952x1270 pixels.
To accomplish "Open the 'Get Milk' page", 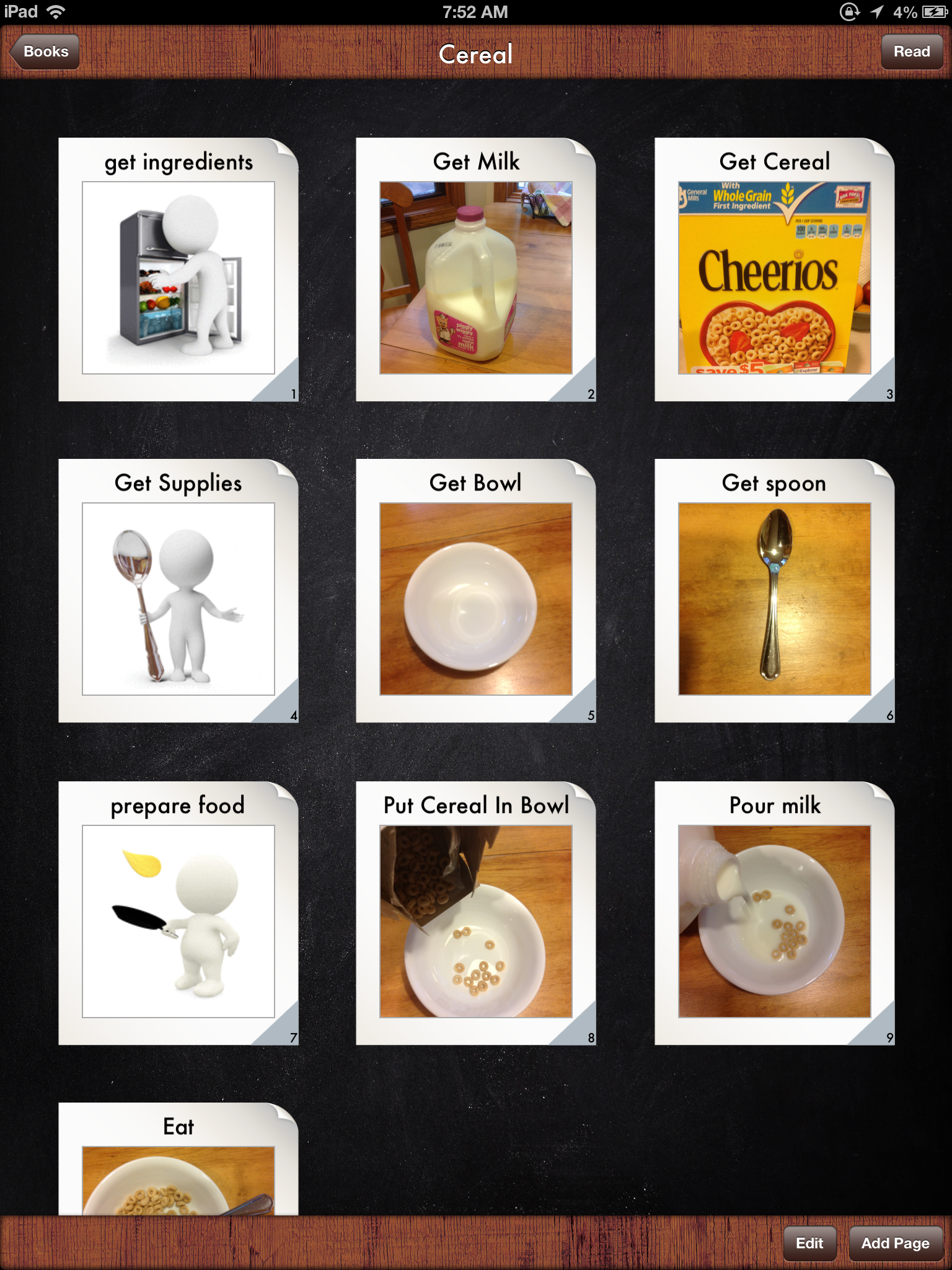I will [476, 270].
